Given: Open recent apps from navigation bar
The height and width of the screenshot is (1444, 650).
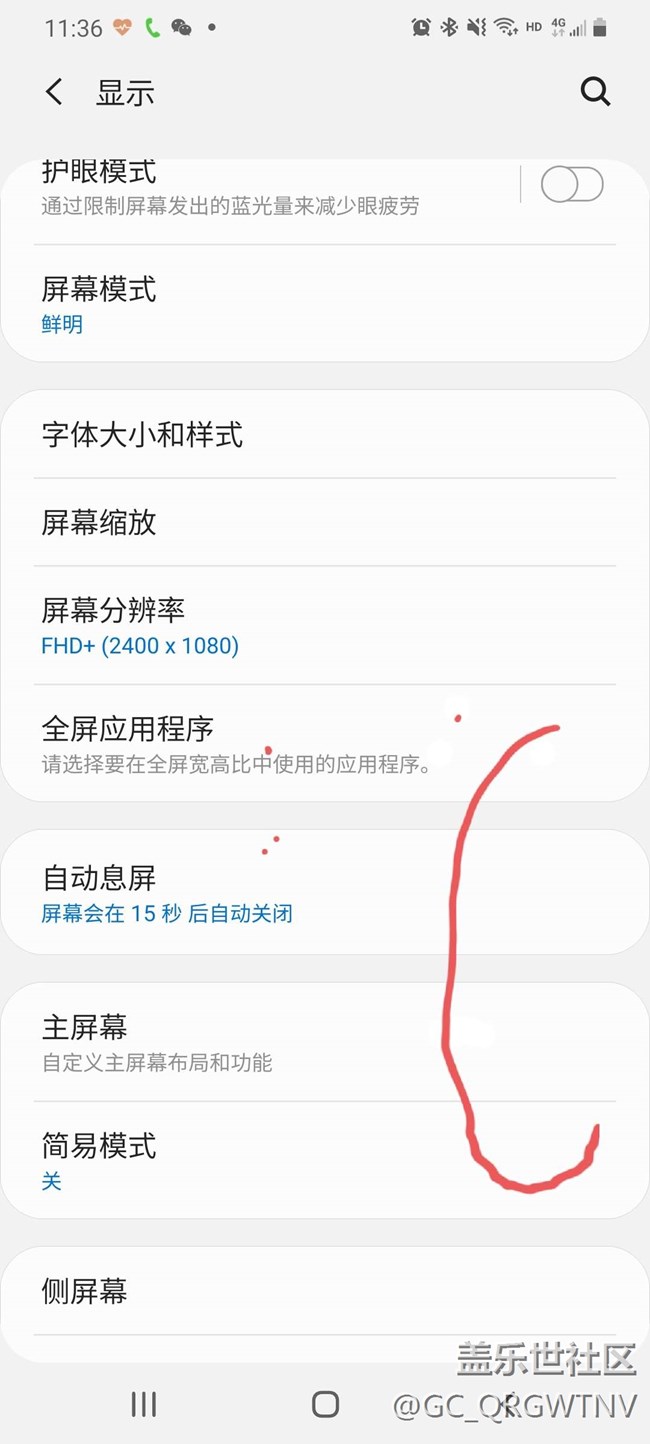Looking at the screenshot, I should [x=144, y=1404].
